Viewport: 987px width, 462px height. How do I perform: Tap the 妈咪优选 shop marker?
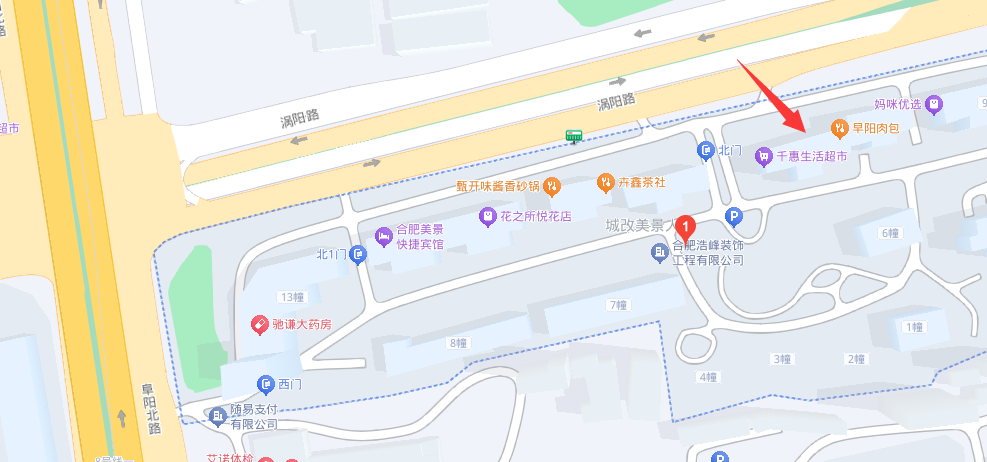(x=934, y=103)
